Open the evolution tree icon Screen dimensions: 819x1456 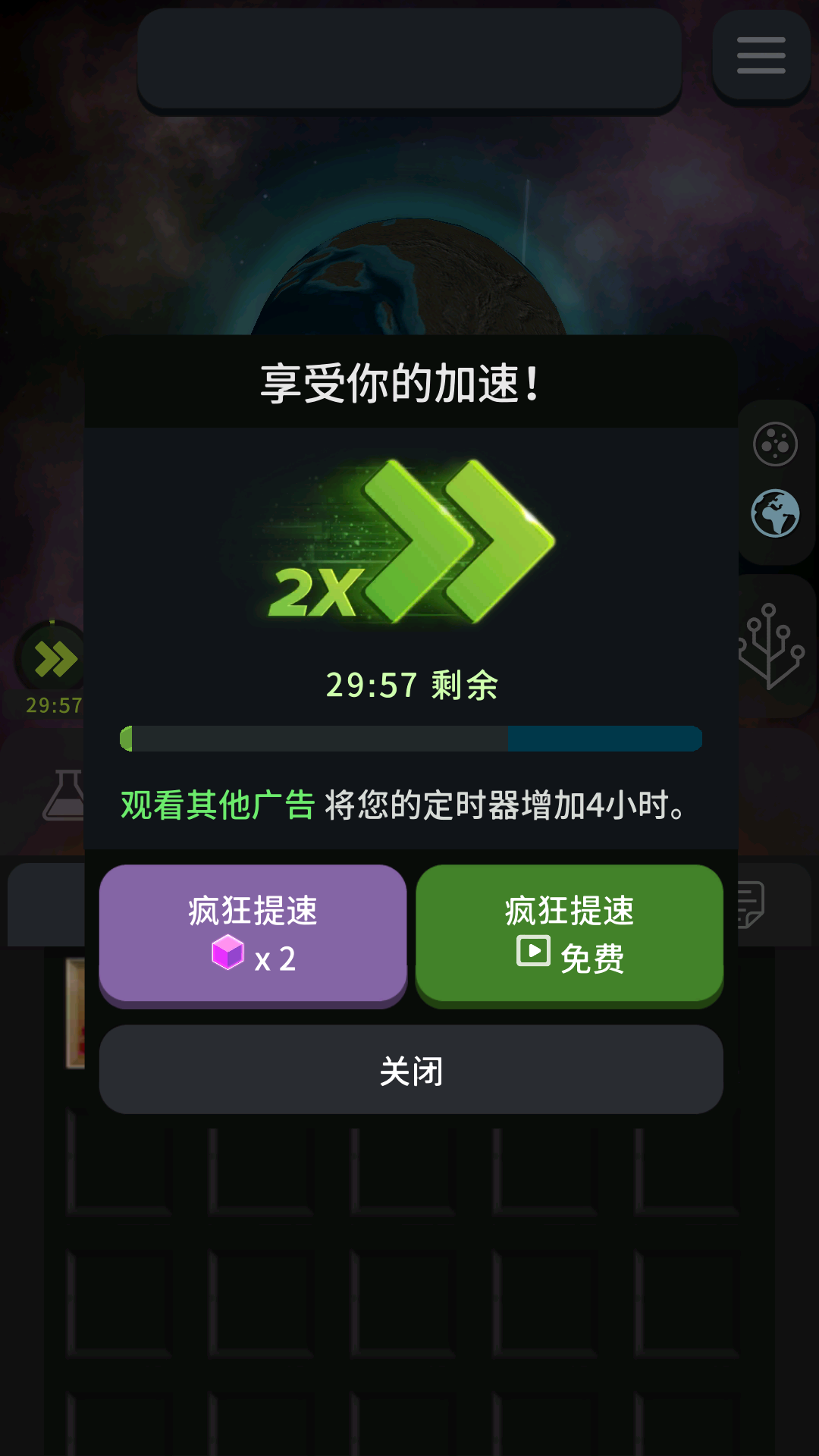click(772, 647)
